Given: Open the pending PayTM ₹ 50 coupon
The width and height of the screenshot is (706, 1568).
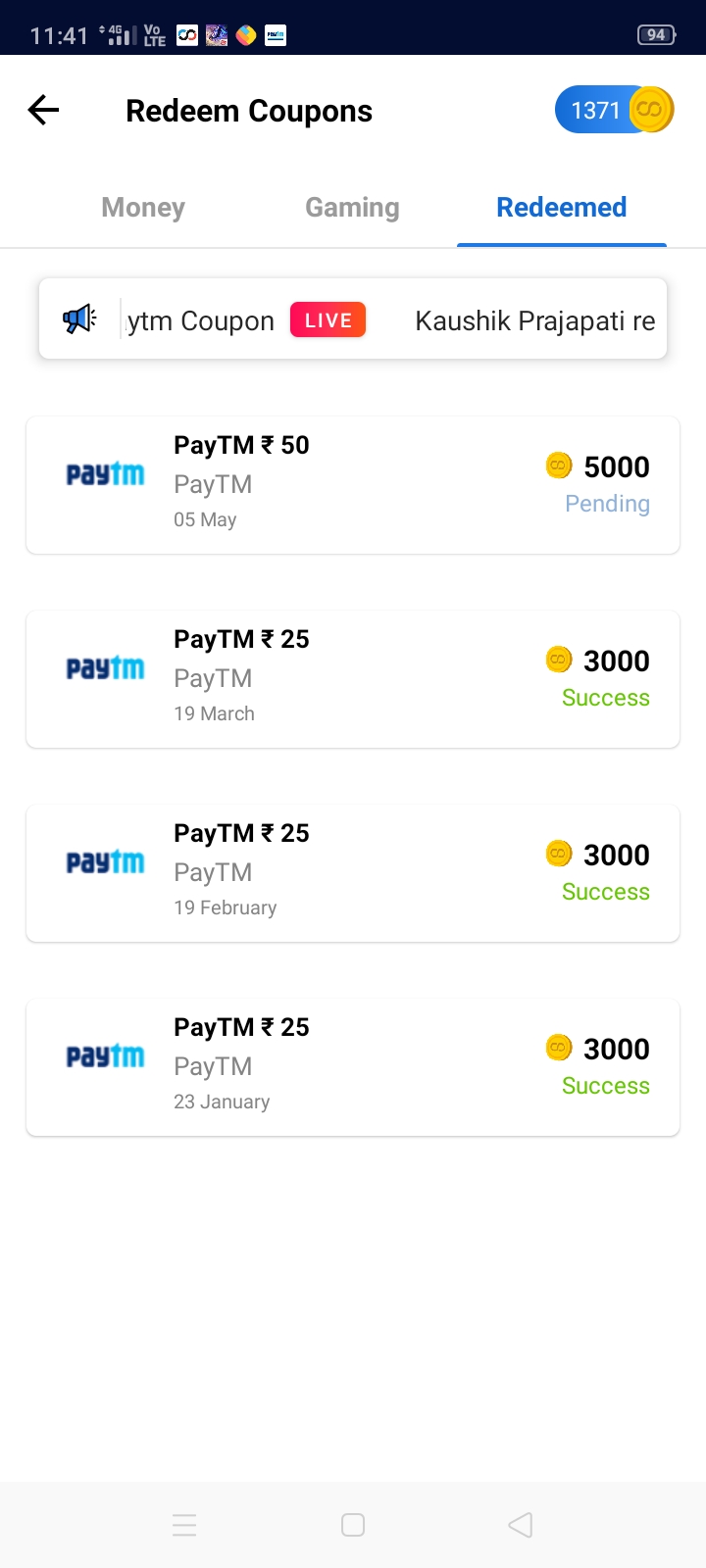Looking at the screenshot, I should pos(353,485).
